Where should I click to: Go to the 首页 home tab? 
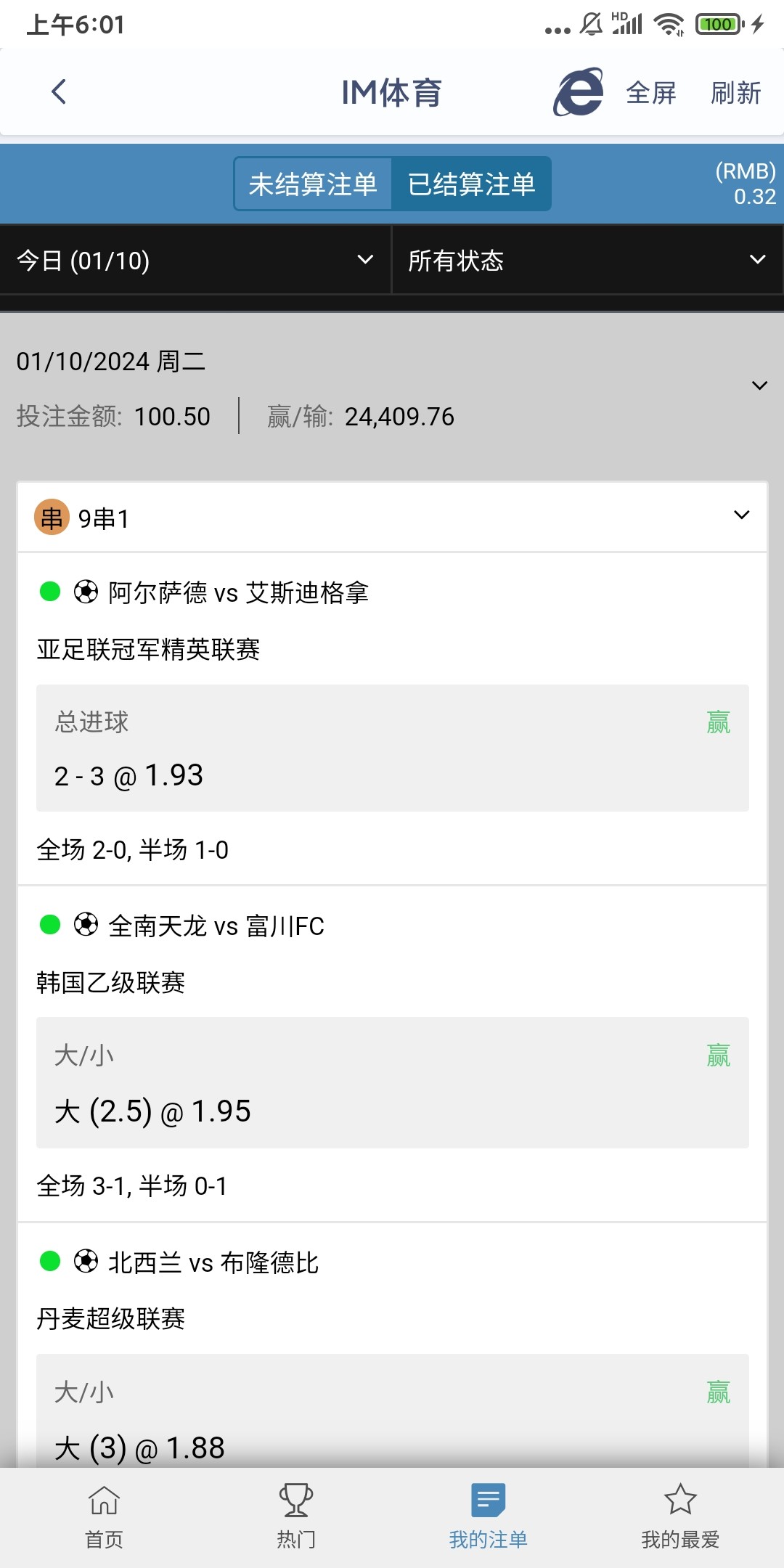(104, 1516)
